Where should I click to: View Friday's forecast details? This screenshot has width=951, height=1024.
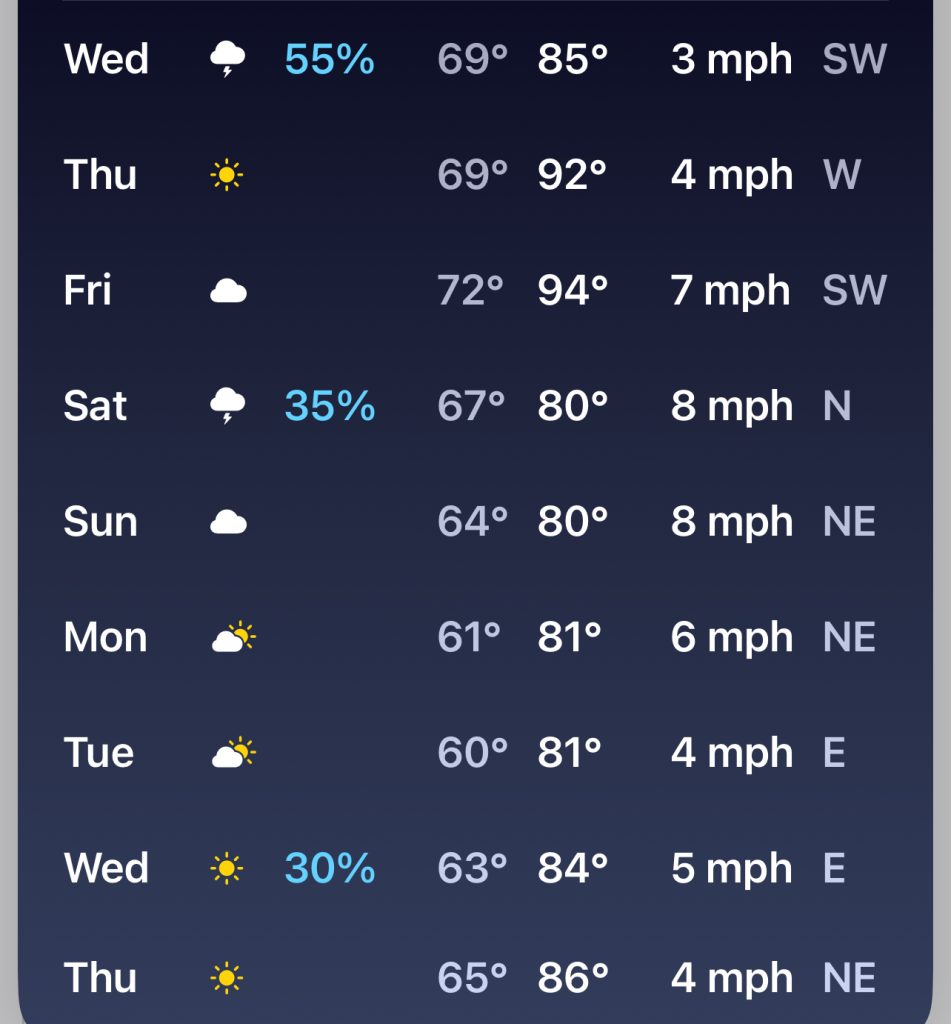(x=475, y=291)
